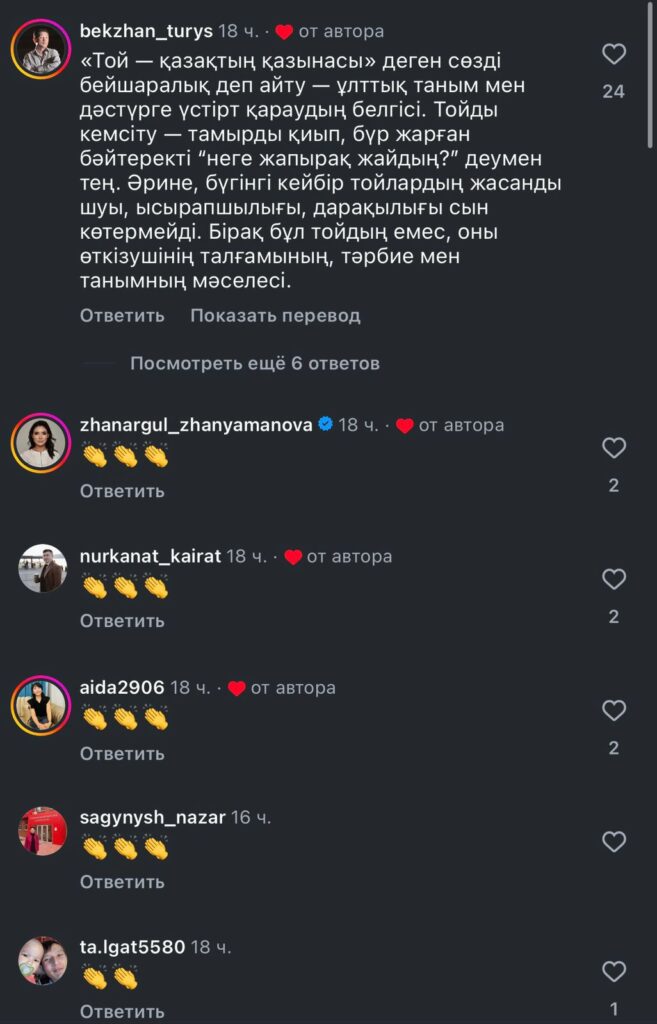Reply to bekzhan_turys's comment

point(122,316)
